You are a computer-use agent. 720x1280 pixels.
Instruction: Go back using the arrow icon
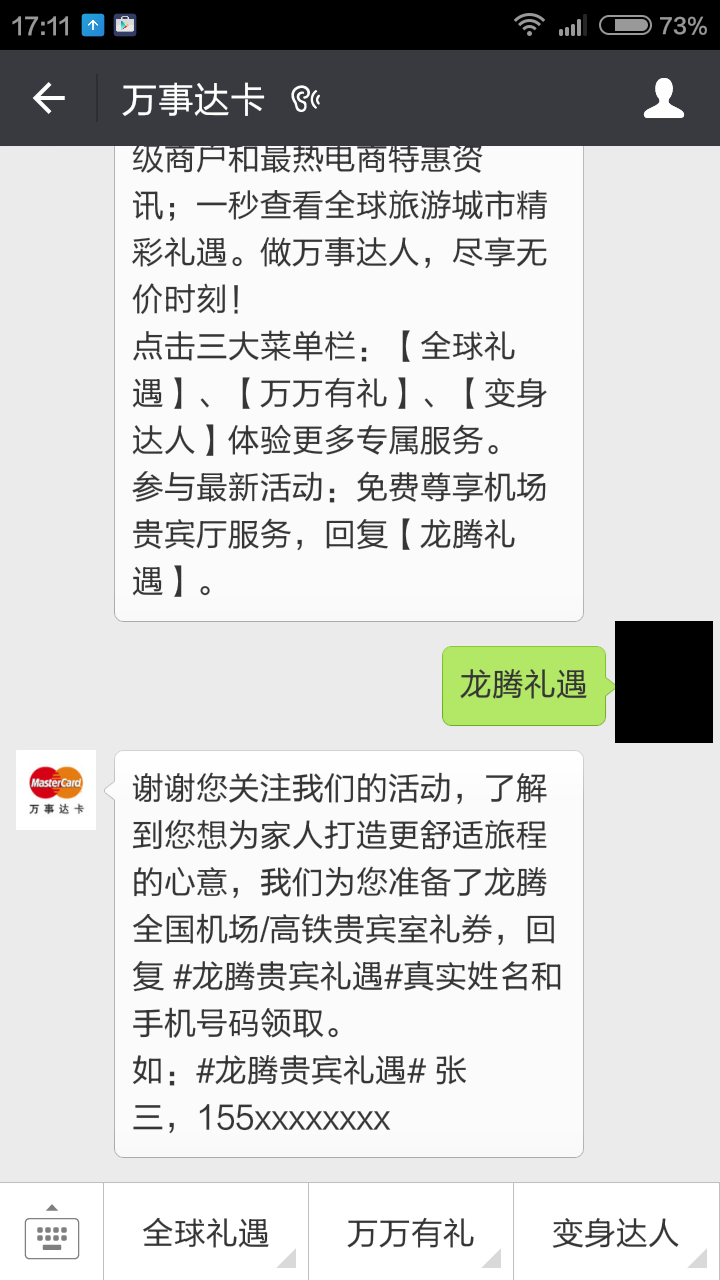point(48,98)
